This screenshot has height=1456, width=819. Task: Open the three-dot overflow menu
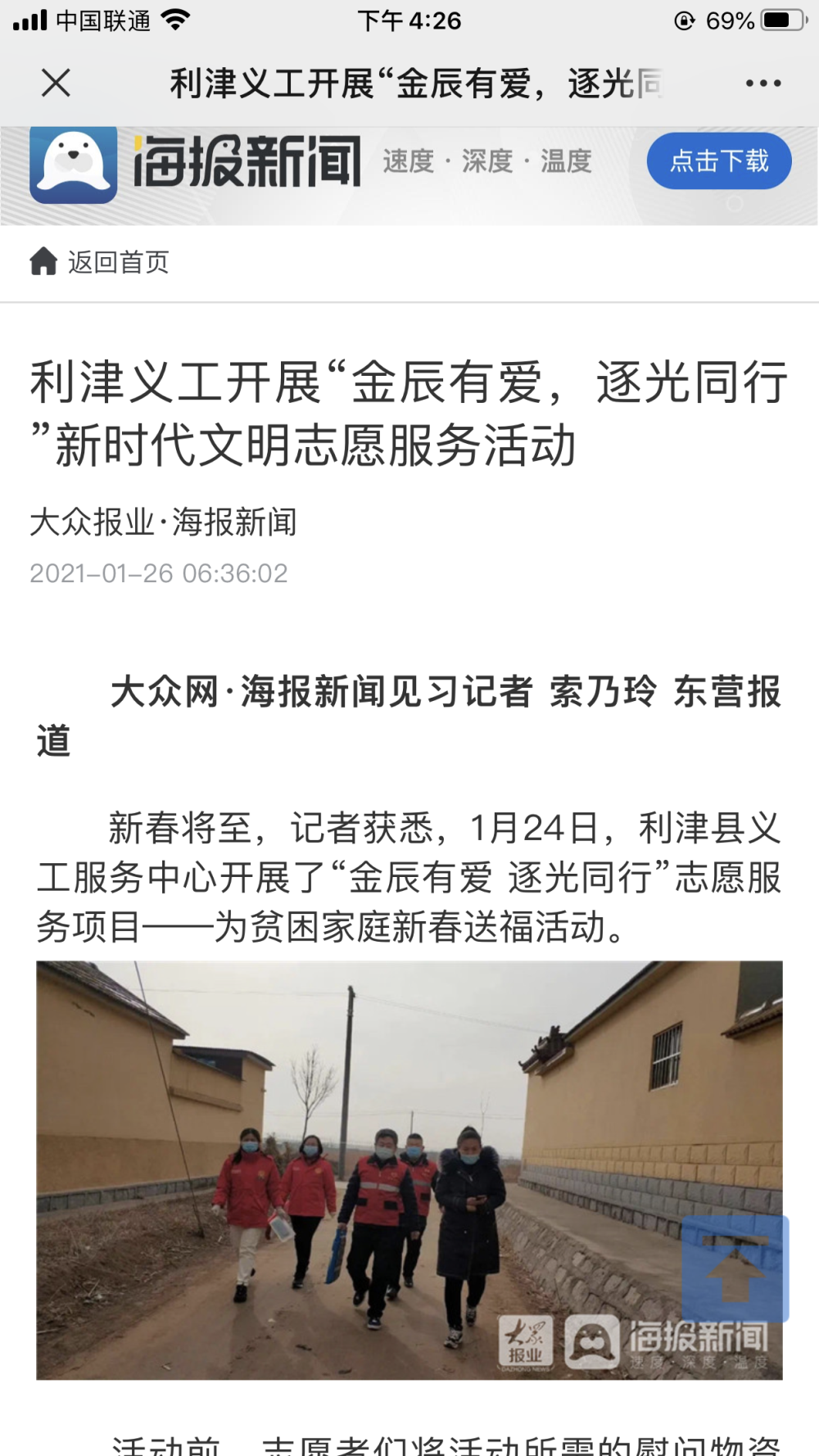point(762,84)
